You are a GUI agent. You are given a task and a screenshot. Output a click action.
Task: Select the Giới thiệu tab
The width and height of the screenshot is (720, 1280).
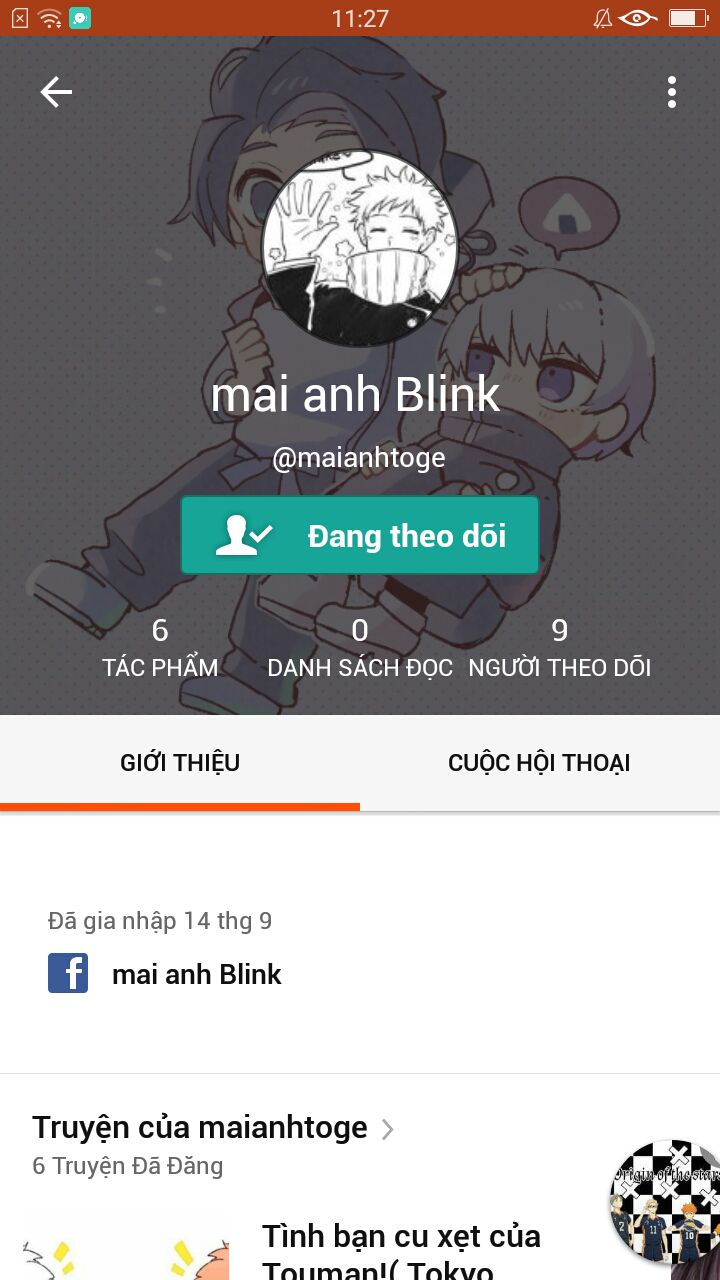(180, 763)
